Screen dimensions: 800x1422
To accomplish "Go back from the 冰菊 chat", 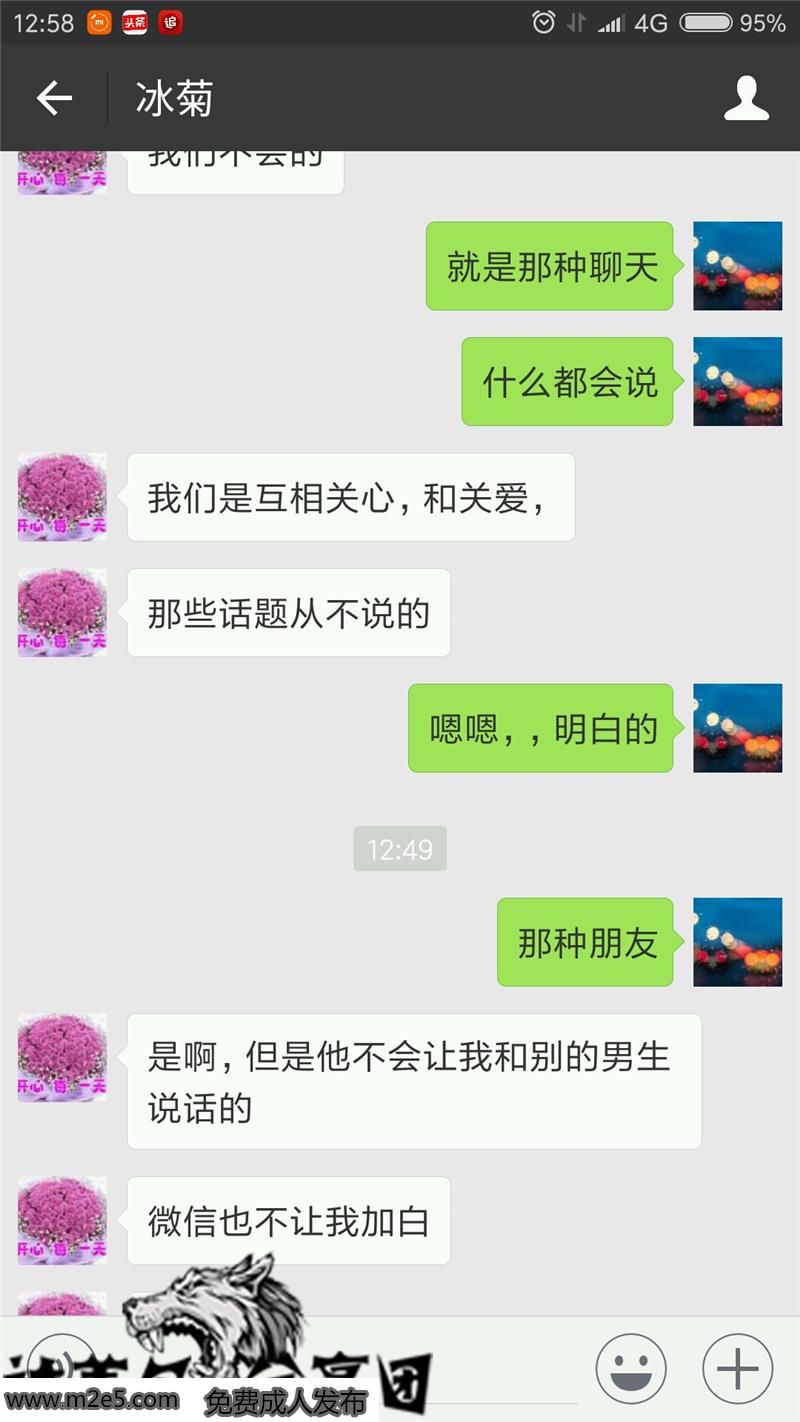I will click(x=54, y=98).
